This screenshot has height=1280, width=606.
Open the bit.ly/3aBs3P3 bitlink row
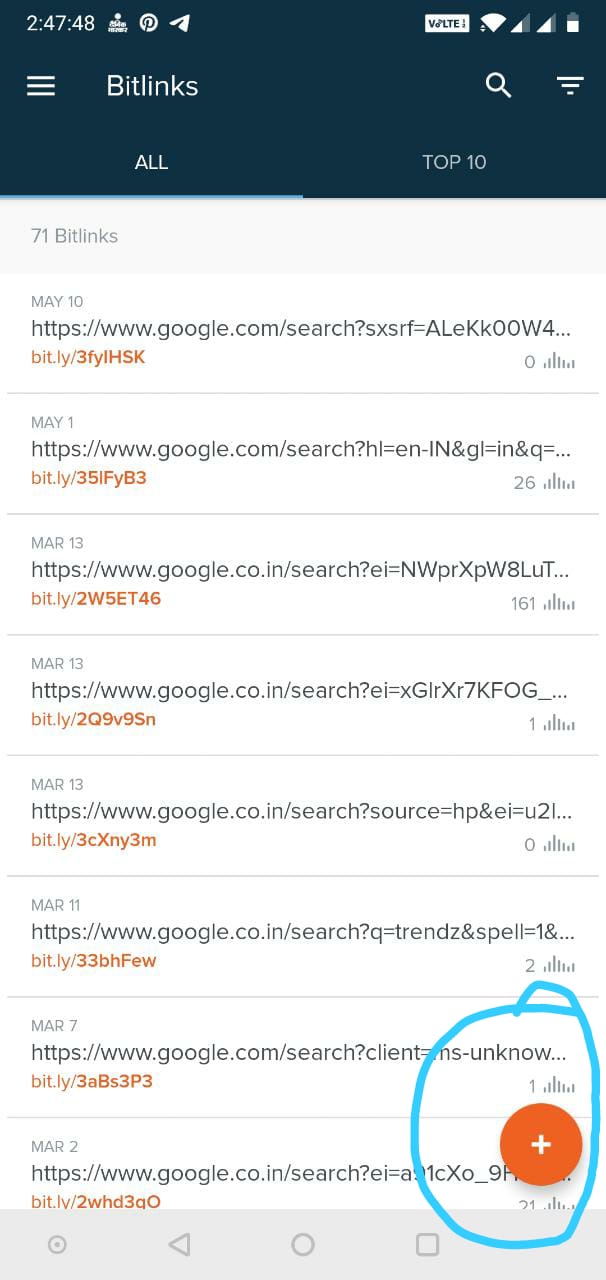(303, 1057)
